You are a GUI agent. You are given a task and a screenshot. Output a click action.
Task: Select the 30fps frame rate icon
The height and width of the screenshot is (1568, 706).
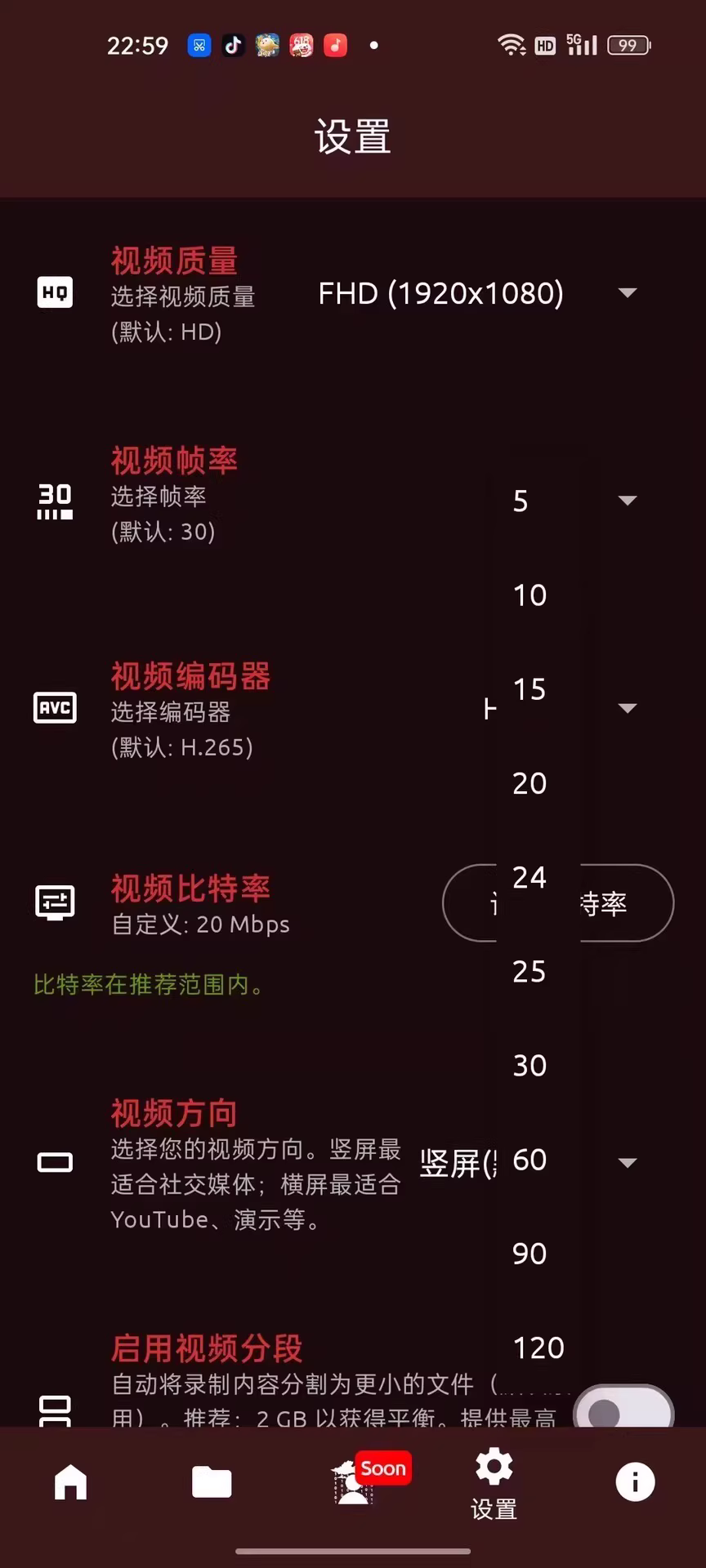[x=54, y=500]
